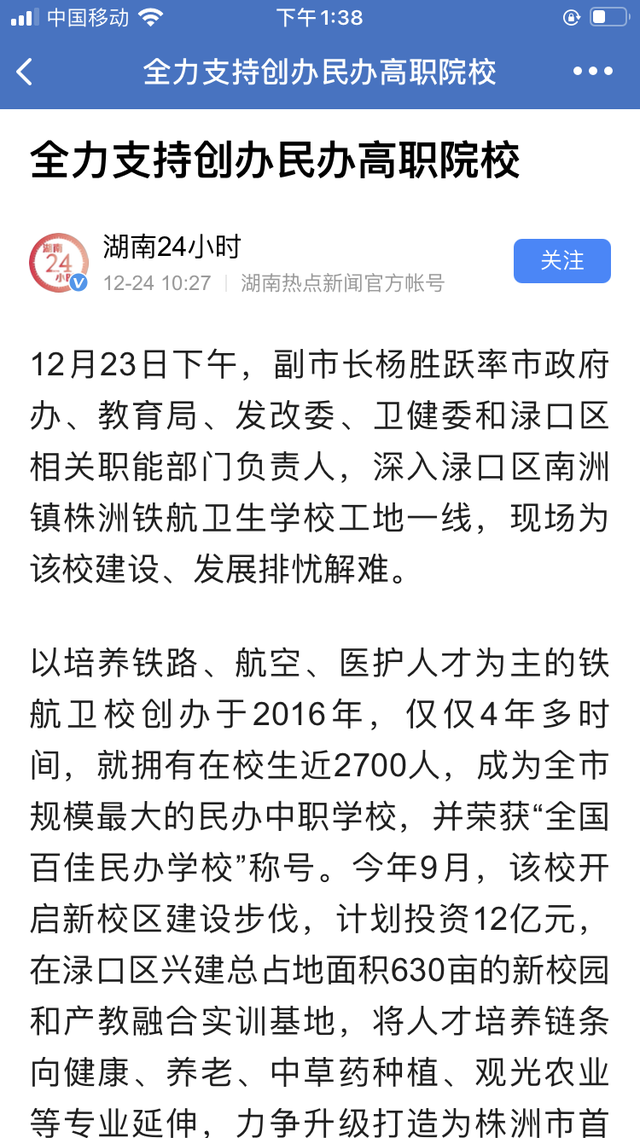Go back using the top-left arrow
640x1138 pixels.
coord(25,72)
